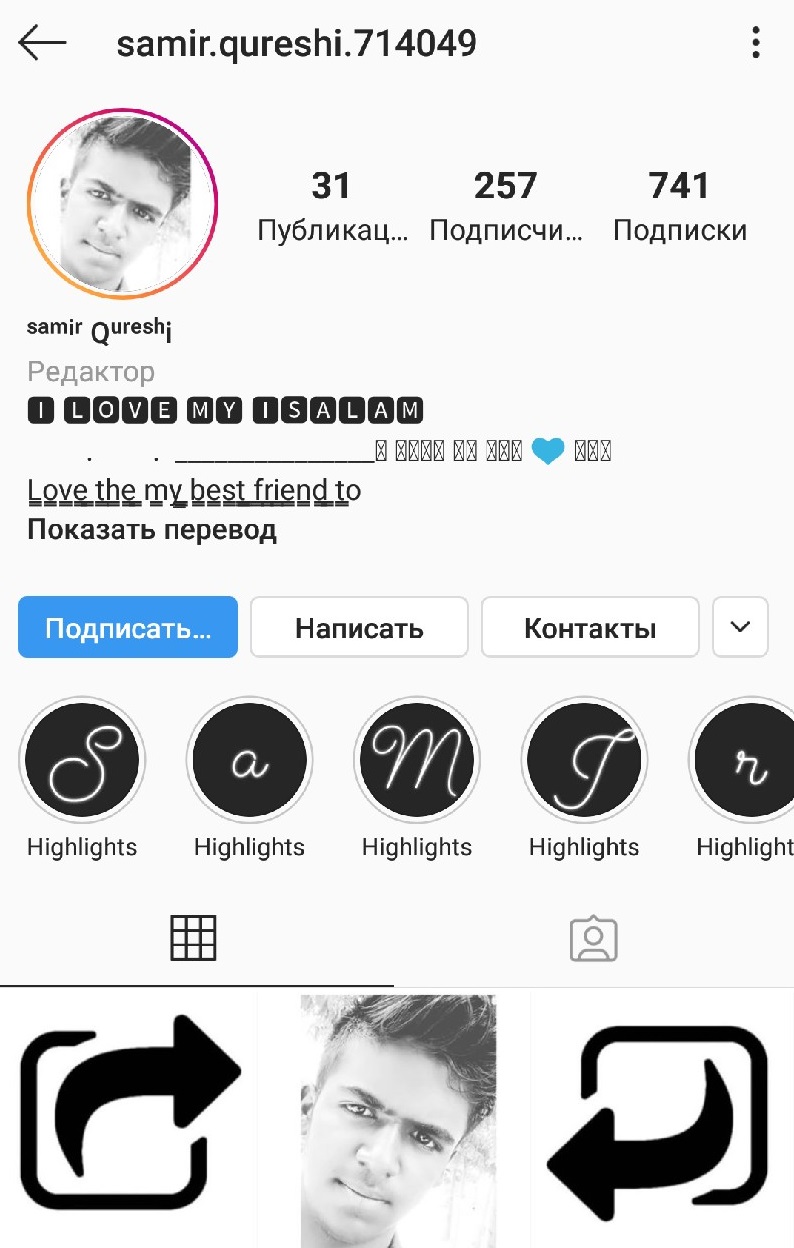Image resolution: width=794 pixels, height=1248 pixels.
Task: Open the highlight with letter a
Action: pos(249,760)
